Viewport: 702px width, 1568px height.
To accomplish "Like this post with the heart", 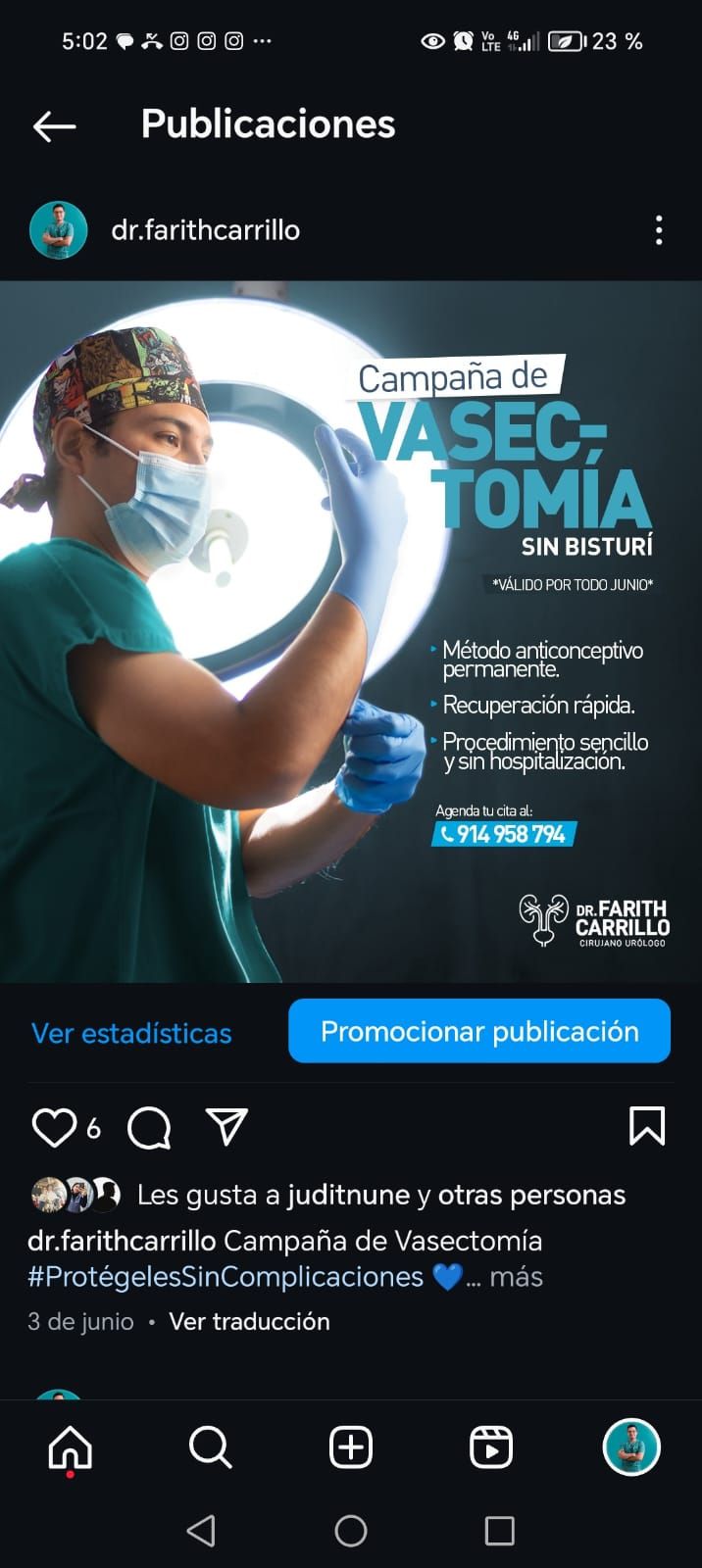I will [54, 1128].
